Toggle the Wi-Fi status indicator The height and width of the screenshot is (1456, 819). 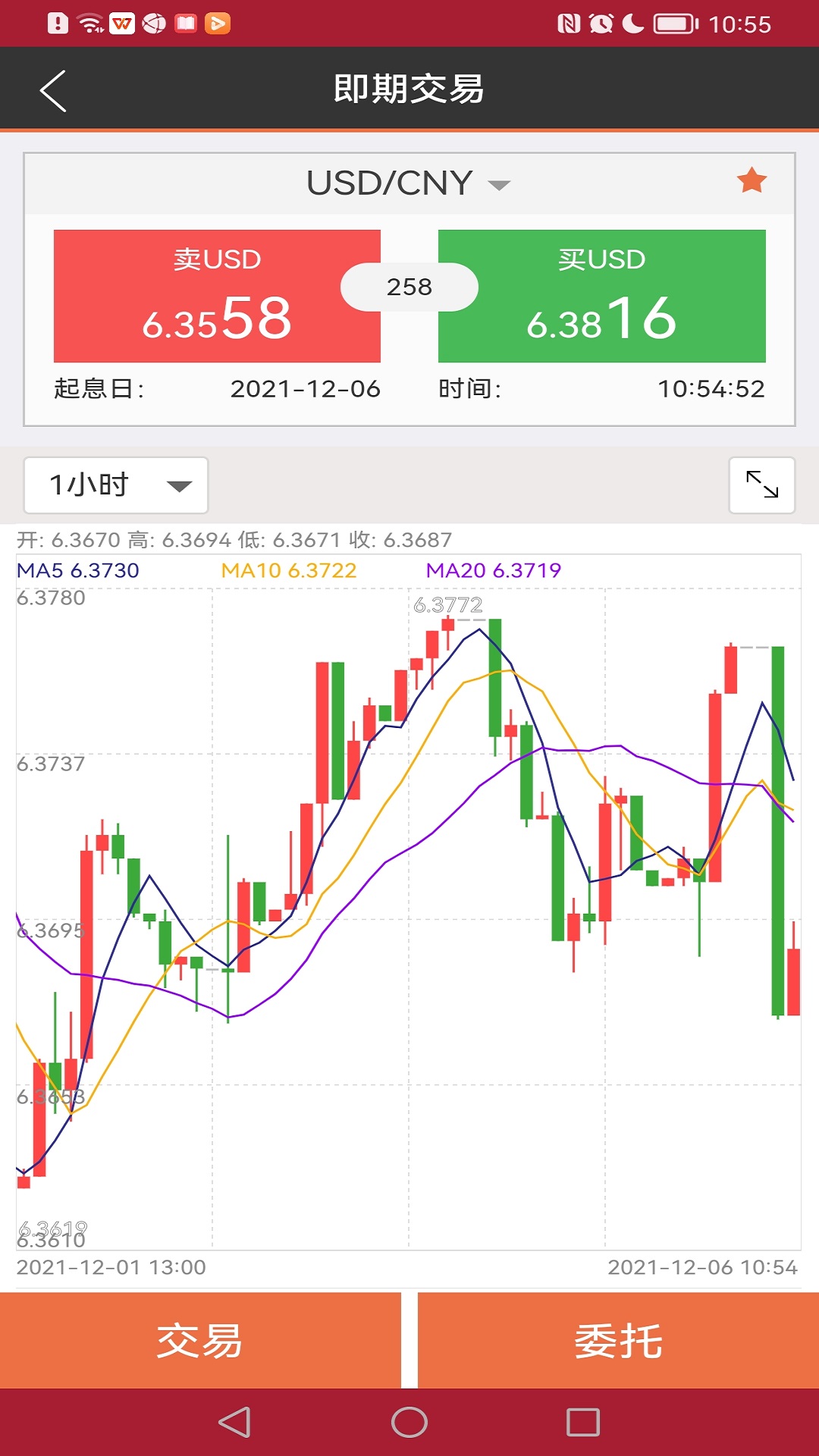coord(91,21)
